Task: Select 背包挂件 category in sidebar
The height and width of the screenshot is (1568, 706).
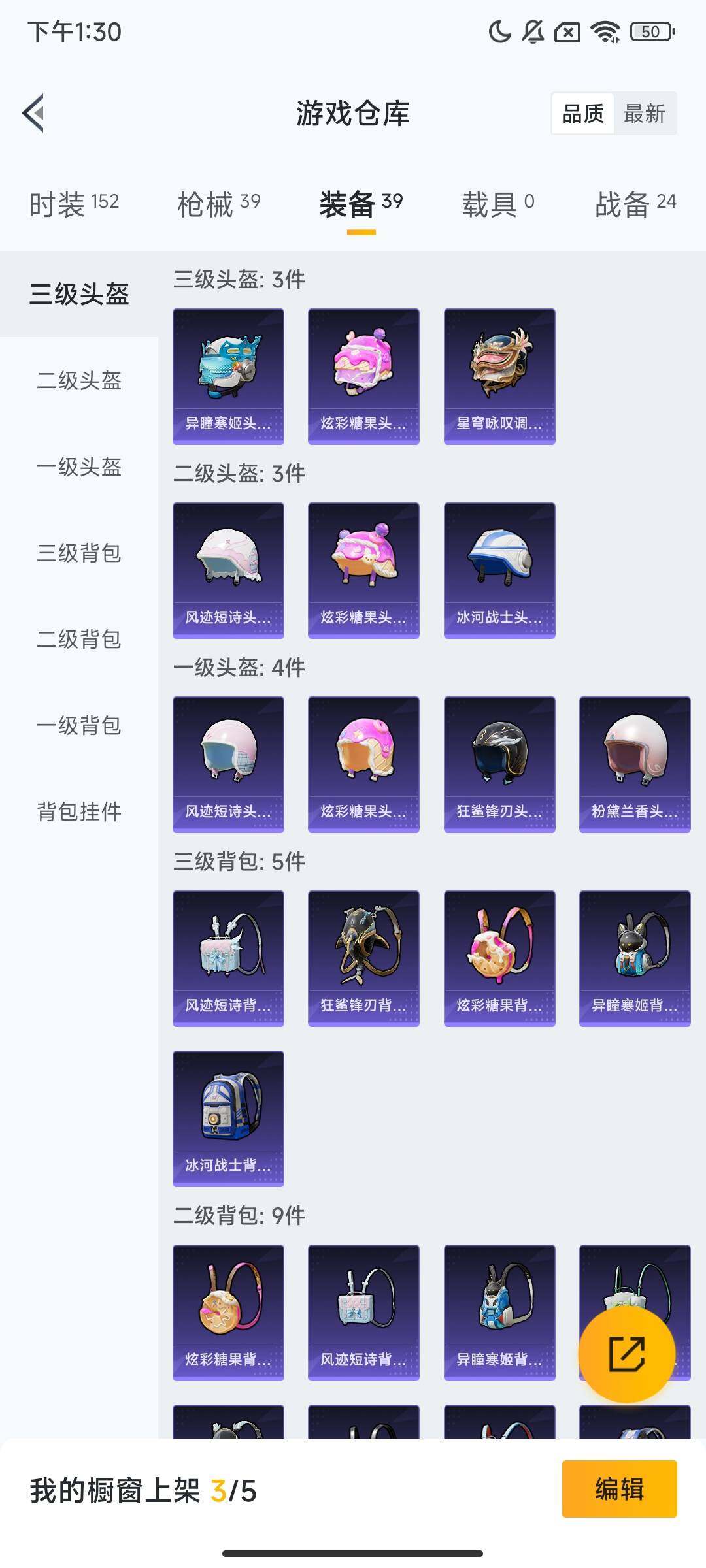Action: click(x=78, y=812)
